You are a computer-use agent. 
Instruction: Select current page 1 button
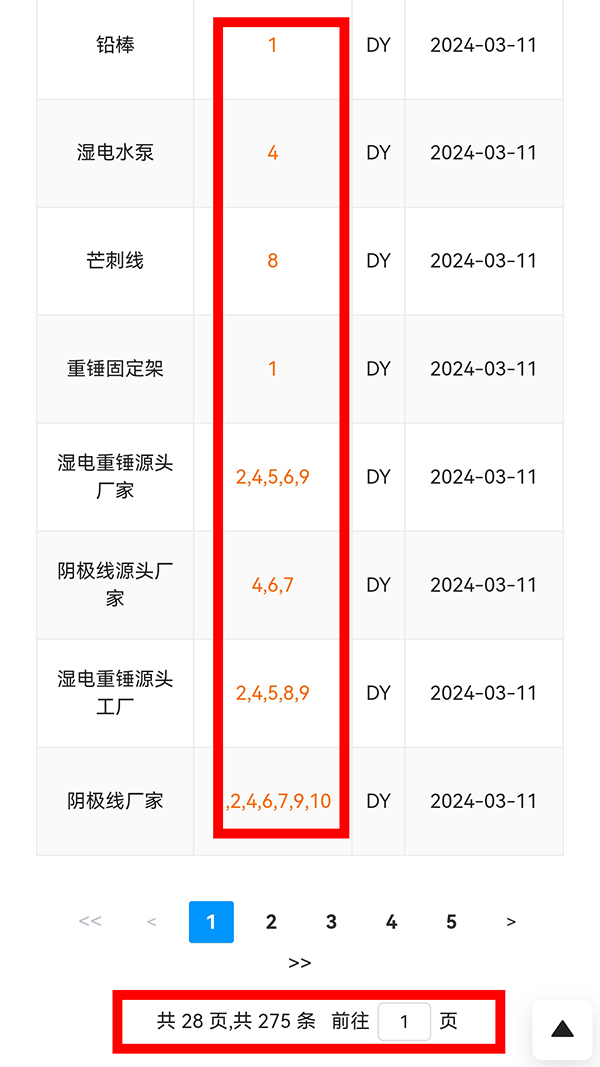(211, 922)
